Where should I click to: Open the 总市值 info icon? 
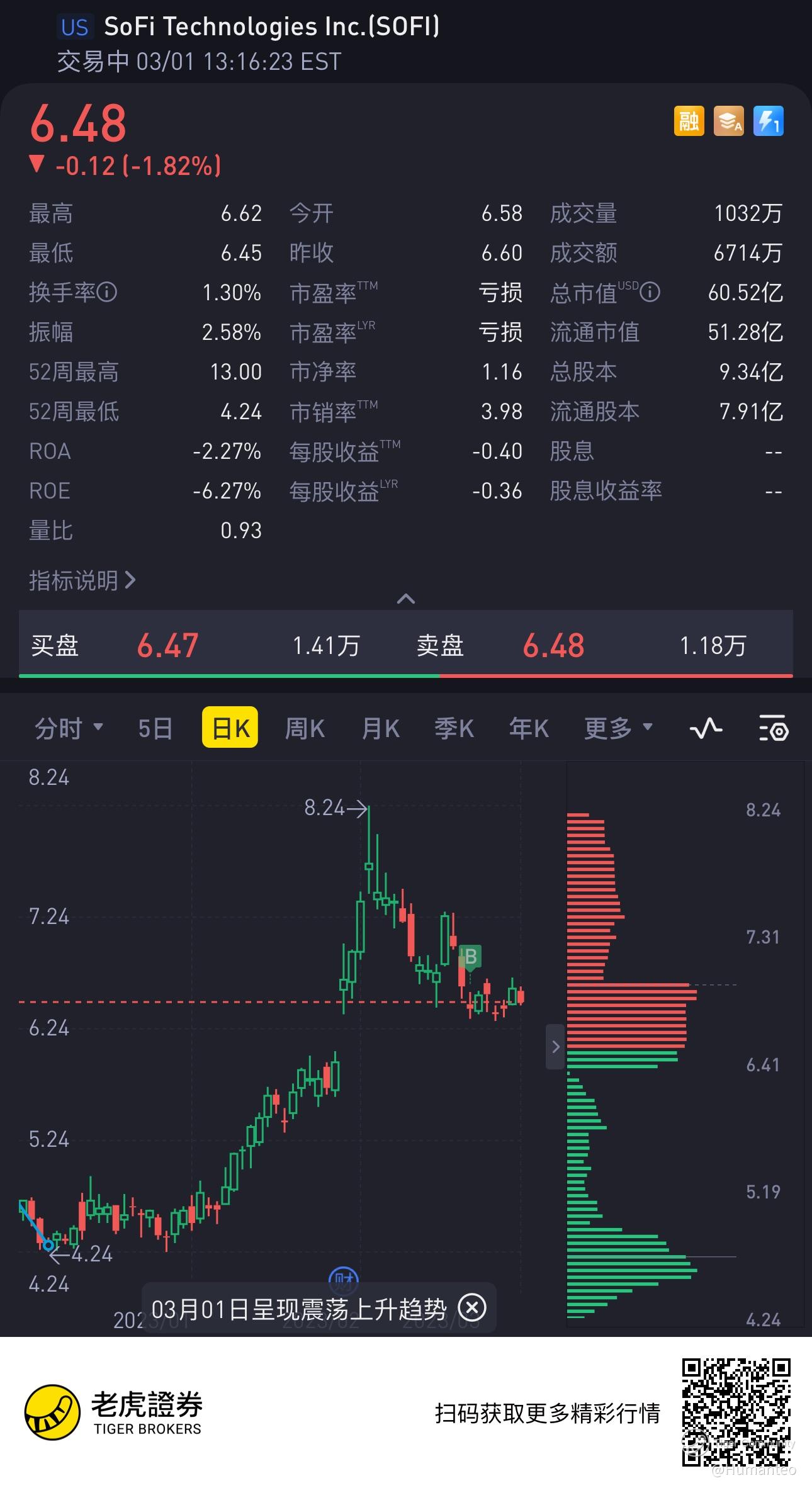tap(650, 292)
